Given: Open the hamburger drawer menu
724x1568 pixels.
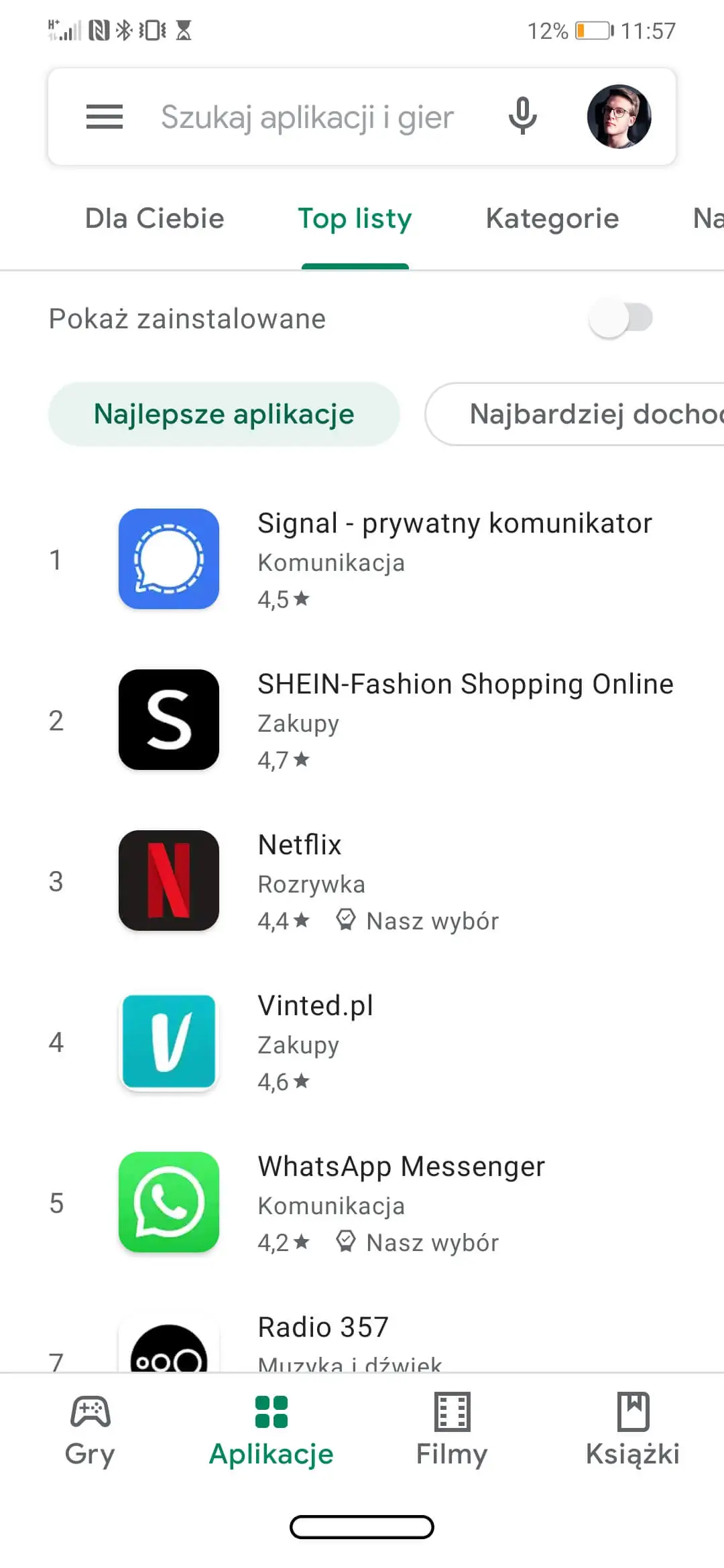Looking at the screenshot, I should (x=105, y=117).
